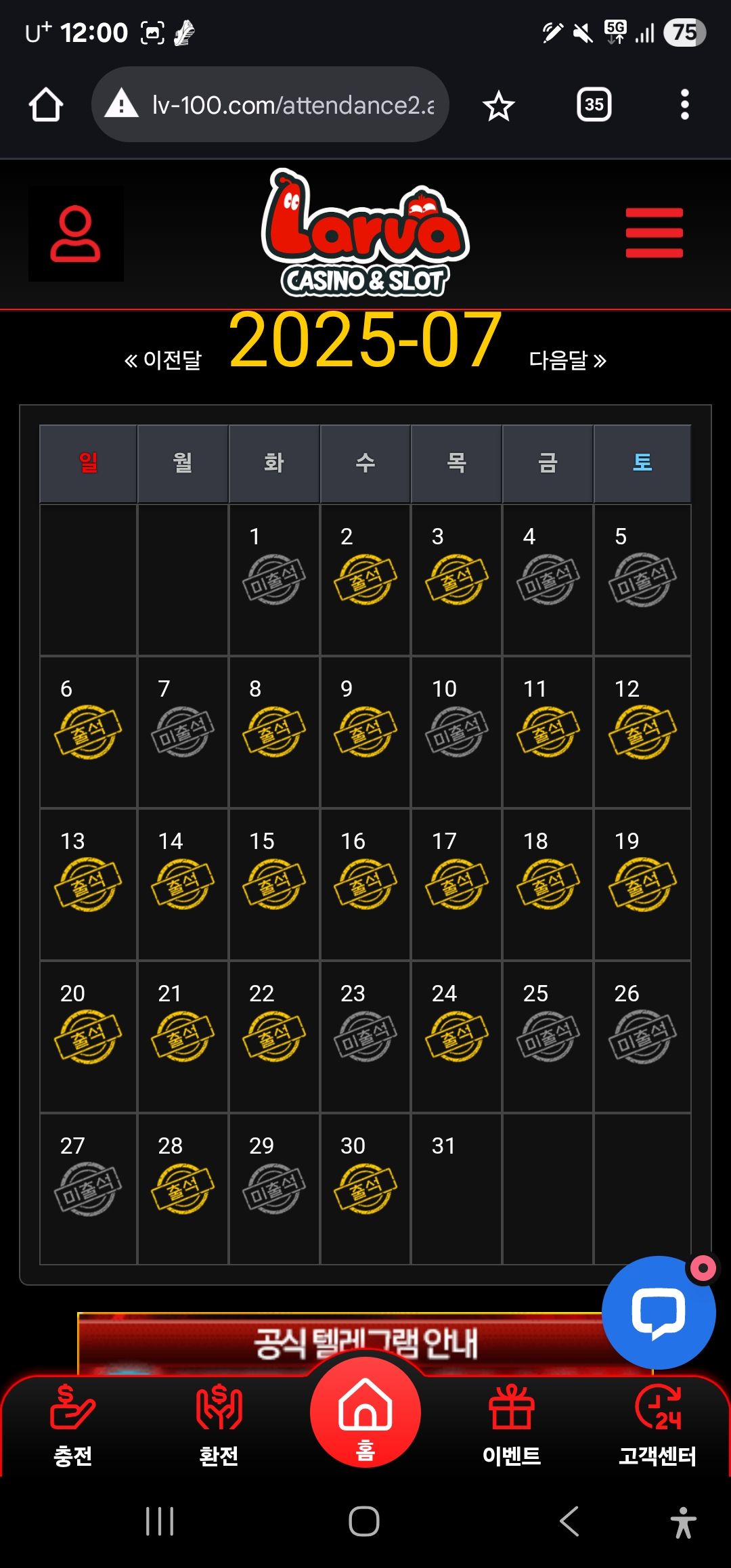The width and height of the screenshot is (731, 1568).
Task: Go to next month 다음달
Action: point(567,360)
